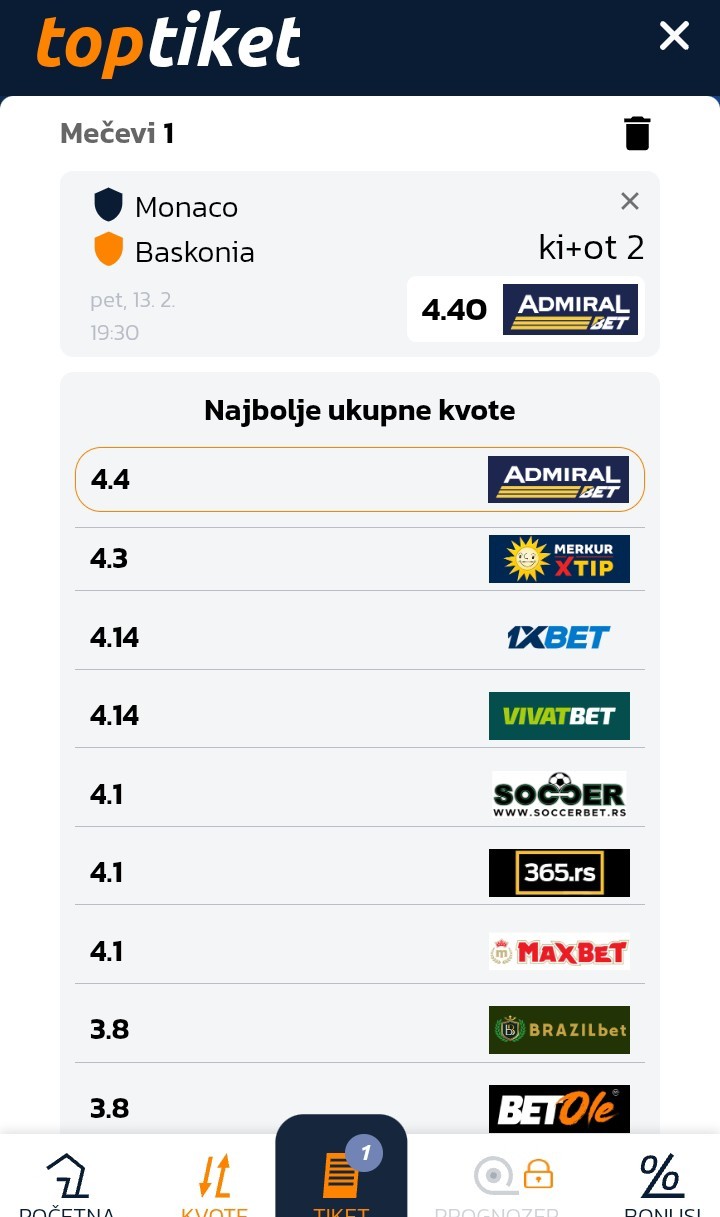Select the AdmiralBet 4.4 total odds row
The width and height of the screenshot is (720, 1217).
coord(360,479)
